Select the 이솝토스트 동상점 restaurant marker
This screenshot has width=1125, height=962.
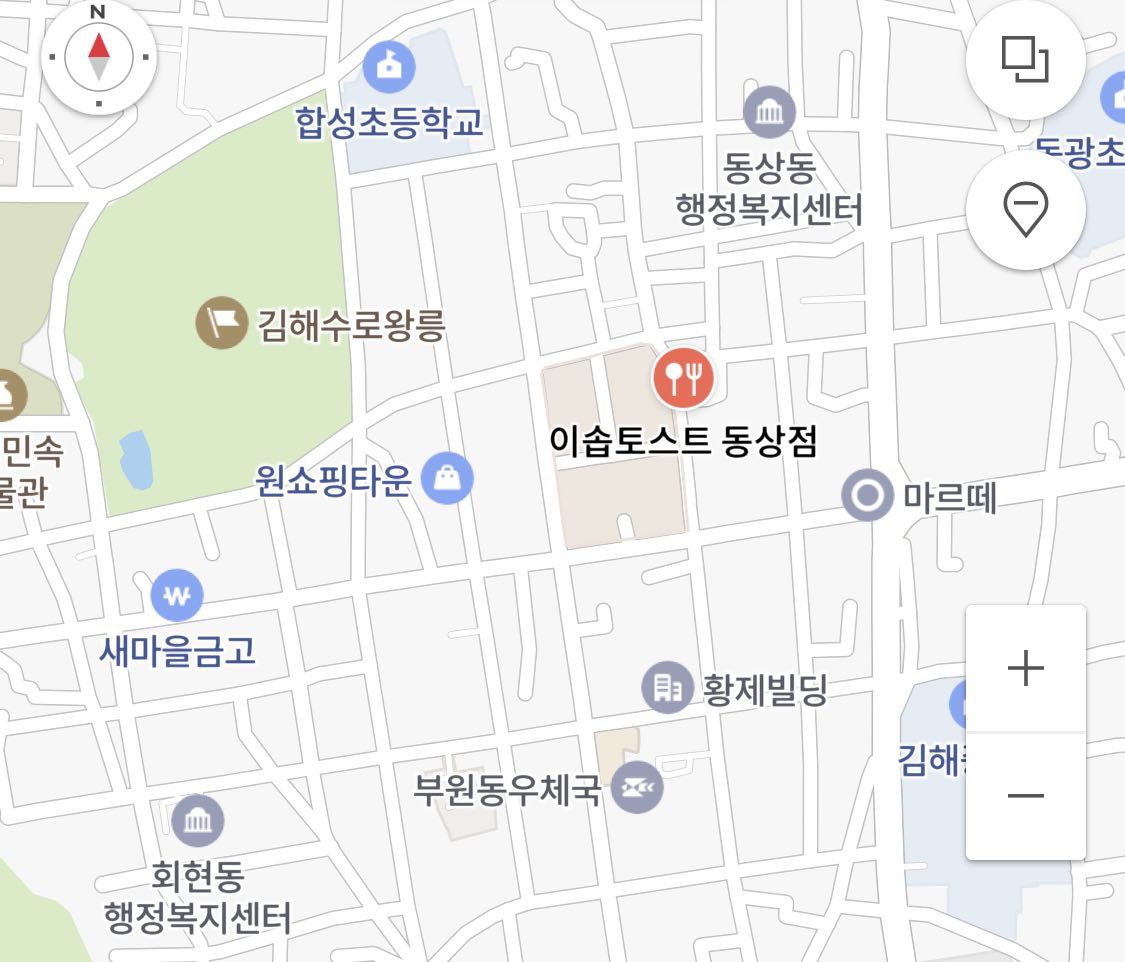683,378
